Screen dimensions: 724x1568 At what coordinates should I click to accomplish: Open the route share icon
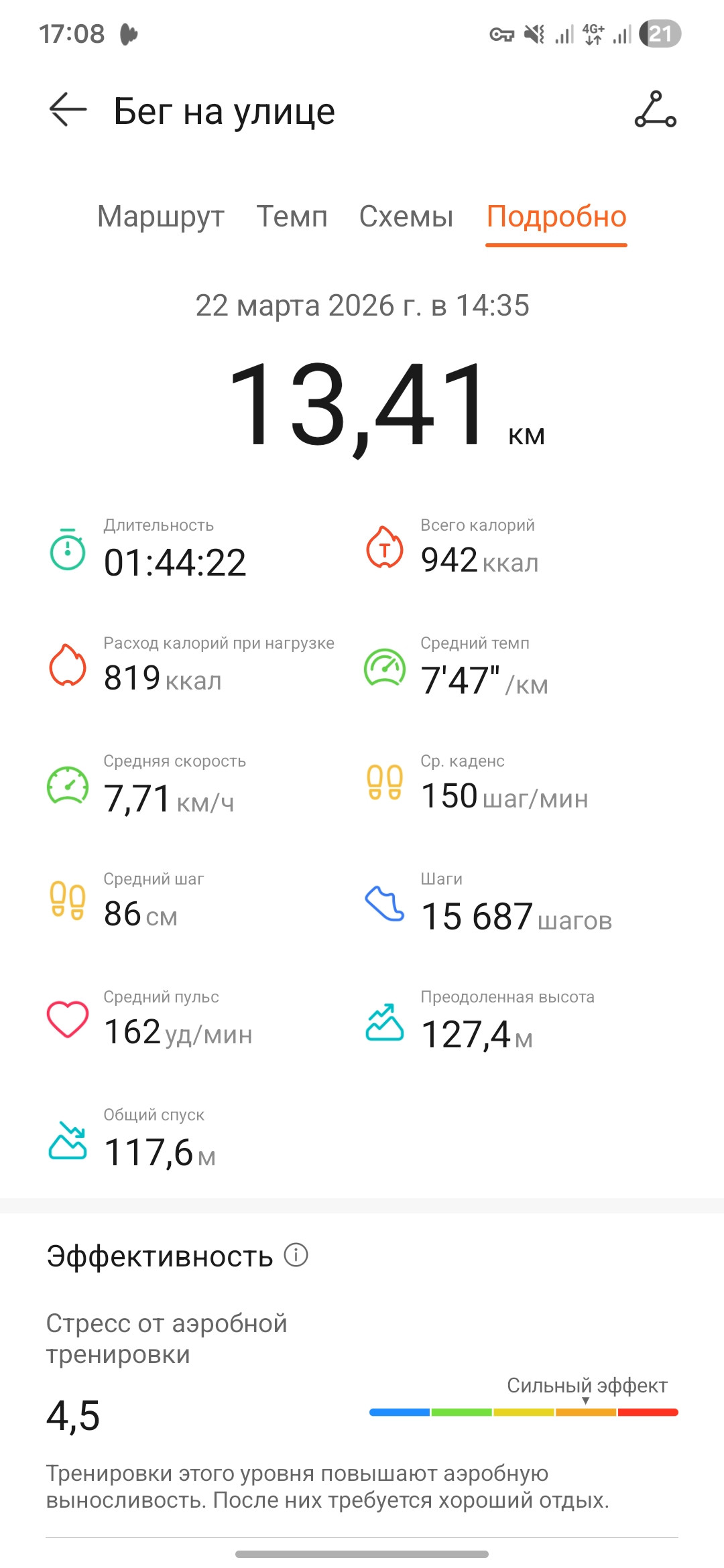tap(656, 109)
